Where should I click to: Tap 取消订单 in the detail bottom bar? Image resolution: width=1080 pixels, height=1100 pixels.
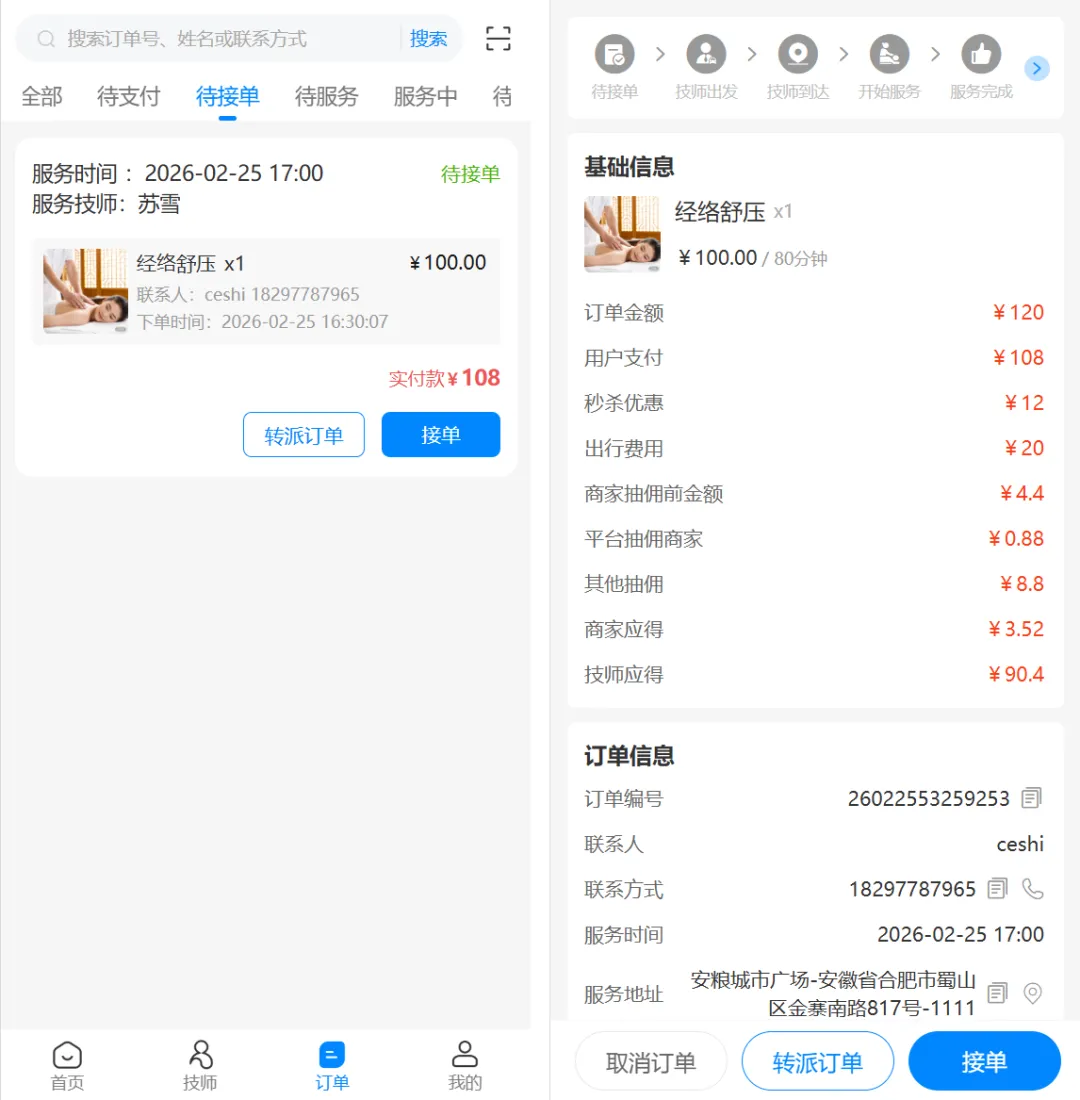click(651, 1061)
